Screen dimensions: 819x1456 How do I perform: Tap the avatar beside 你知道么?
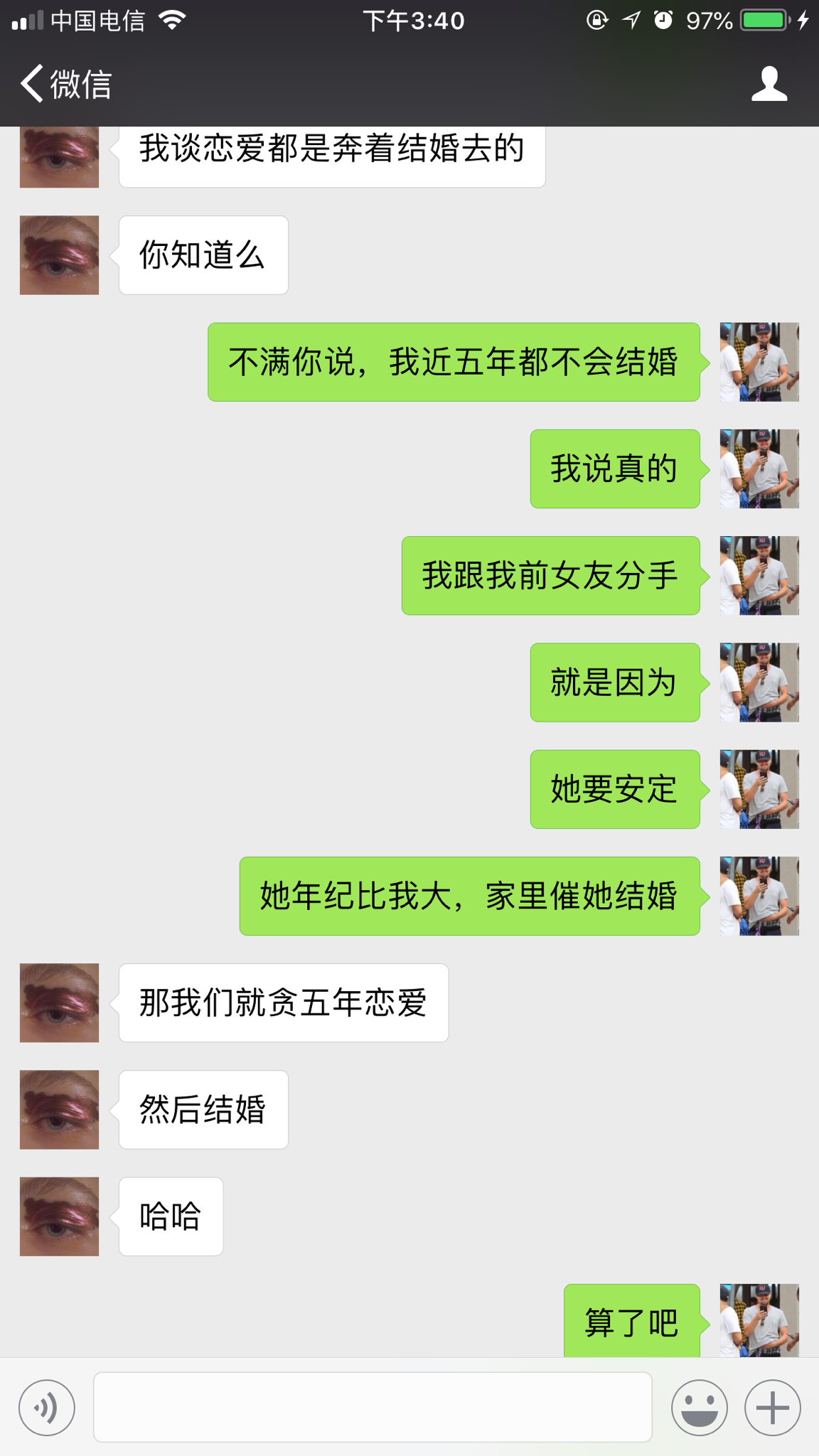click(59, 255)
